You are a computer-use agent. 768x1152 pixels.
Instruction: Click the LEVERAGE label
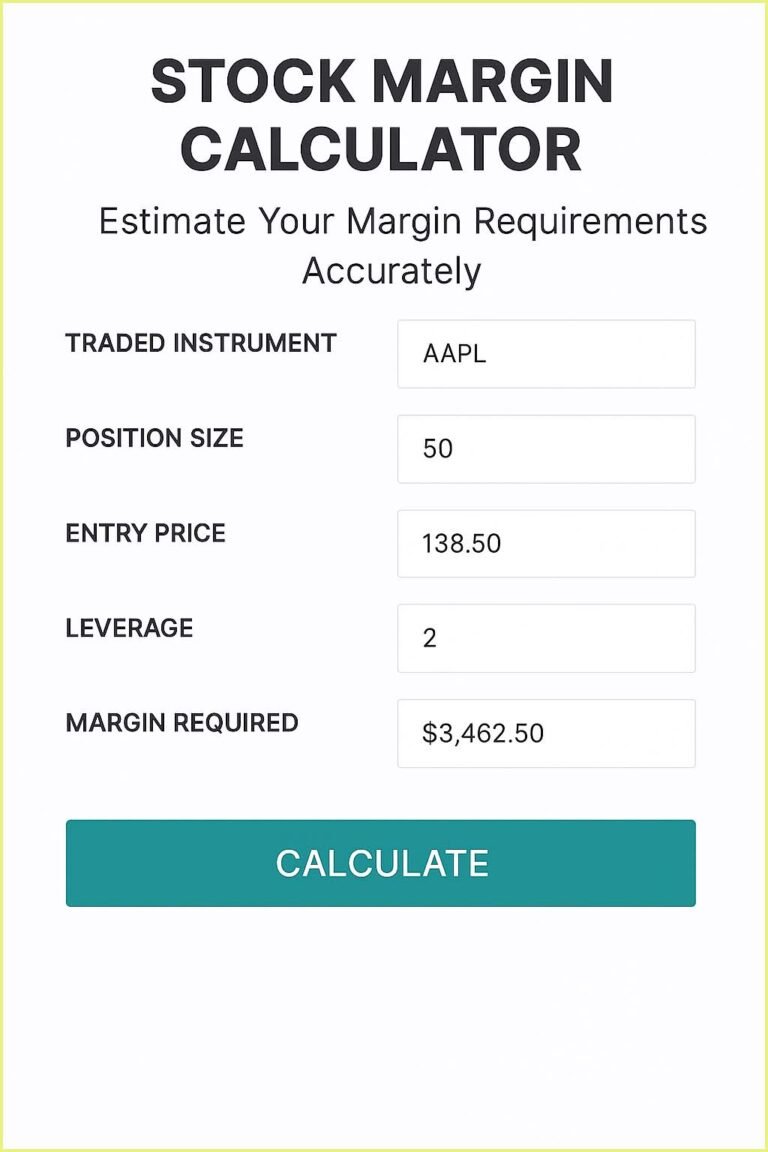(x=129, y=628)
